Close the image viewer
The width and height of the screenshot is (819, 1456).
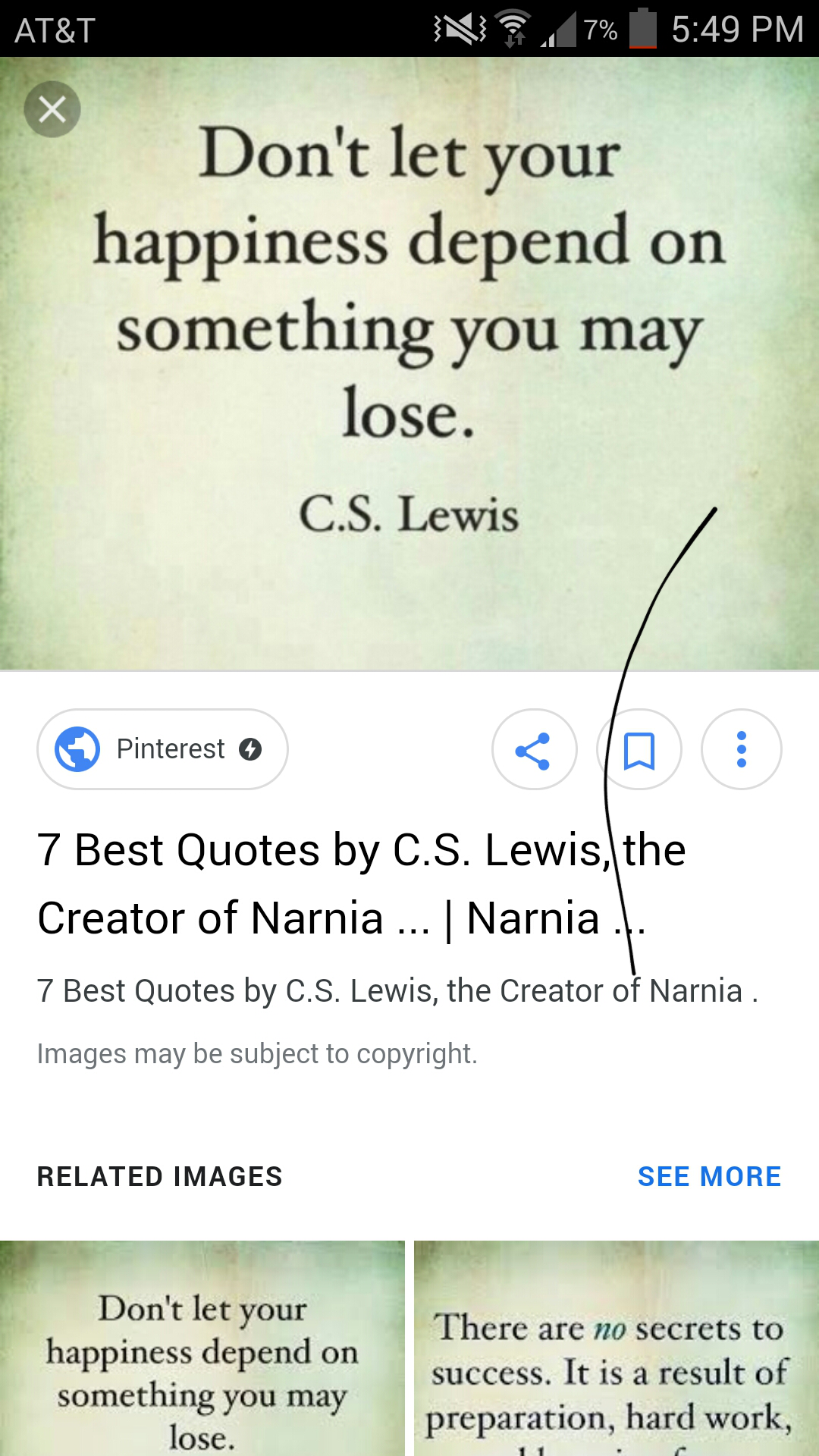(52, 110)
